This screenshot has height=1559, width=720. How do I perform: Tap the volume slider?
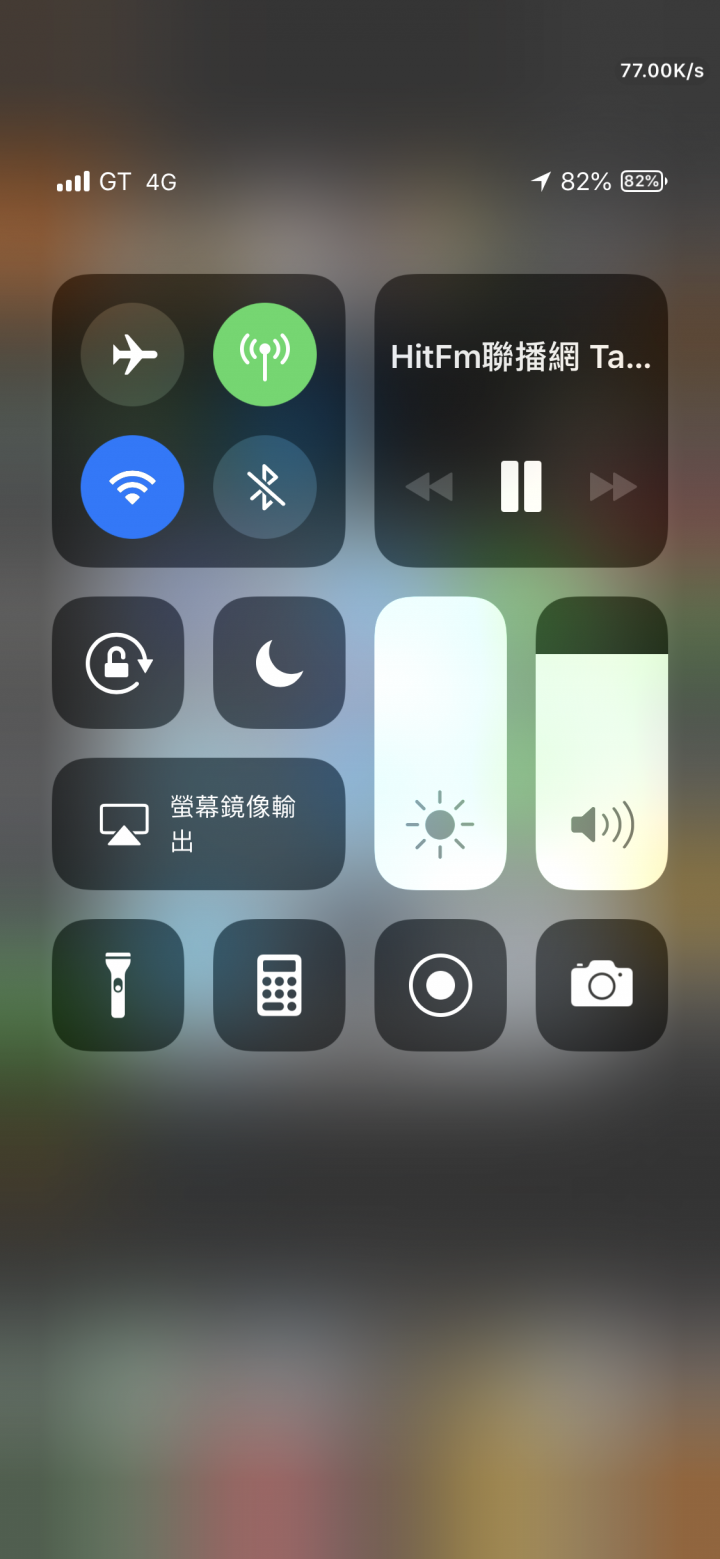pyautogui.click(x=601, y=742)
